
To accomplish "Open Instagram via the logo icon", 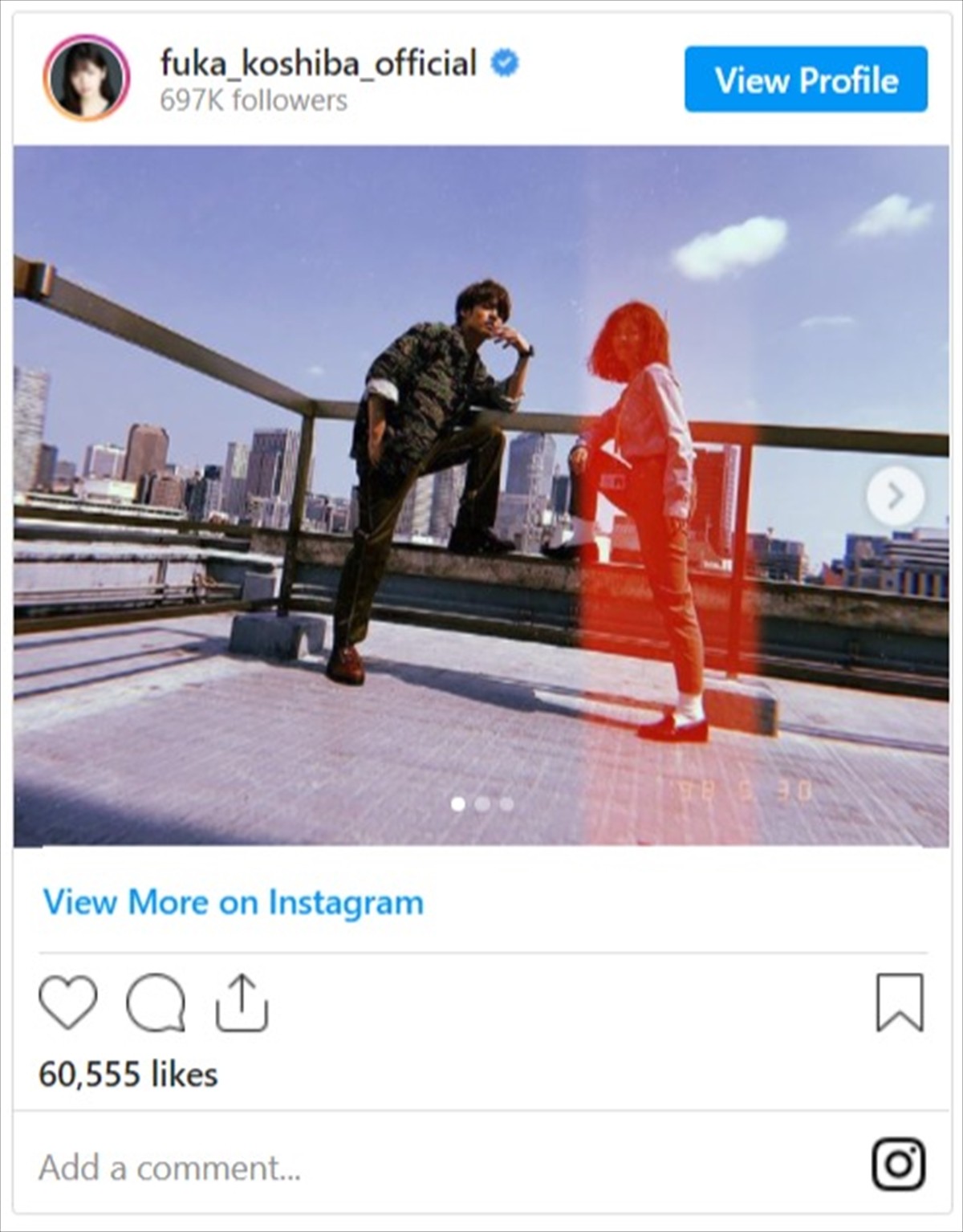I will click(x=898, y=1164).
